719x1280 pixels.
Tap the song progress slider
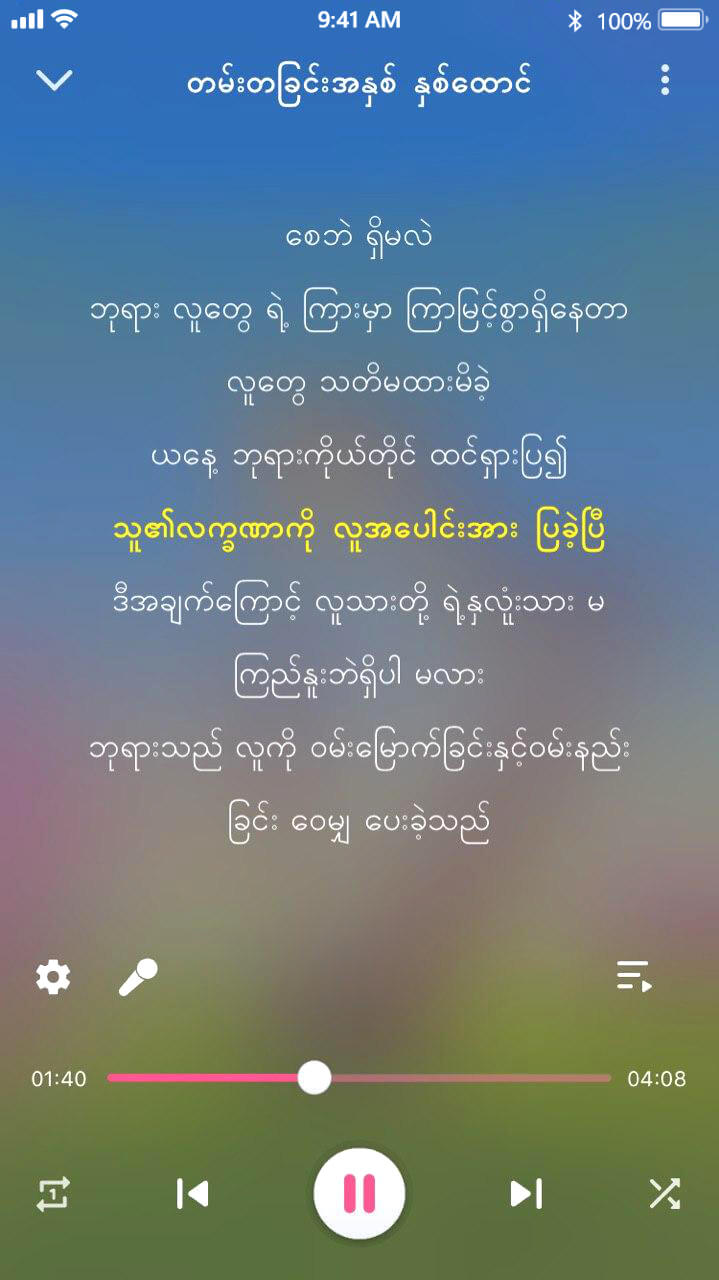pyautogui.click(x=359, y=1078)
